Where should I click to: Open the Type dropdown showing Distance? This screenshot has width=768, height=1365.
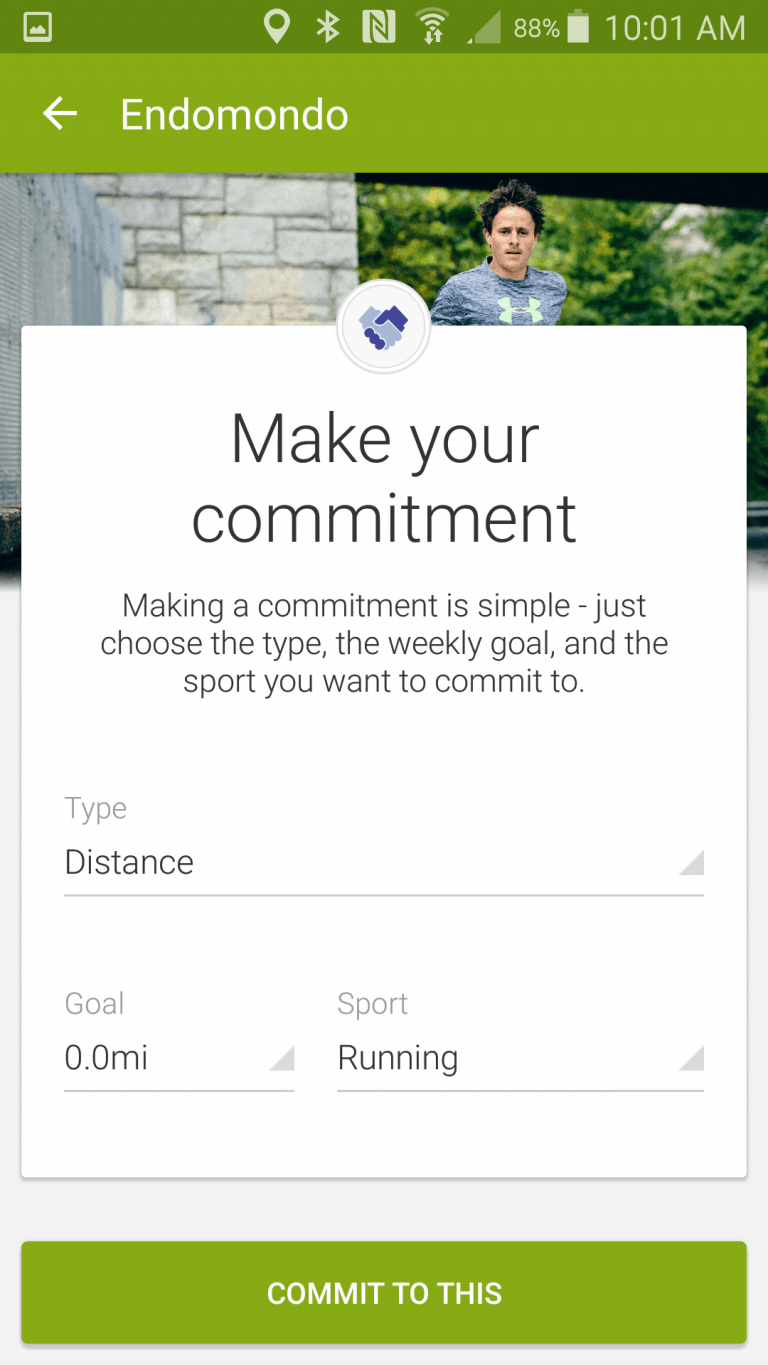384,862
